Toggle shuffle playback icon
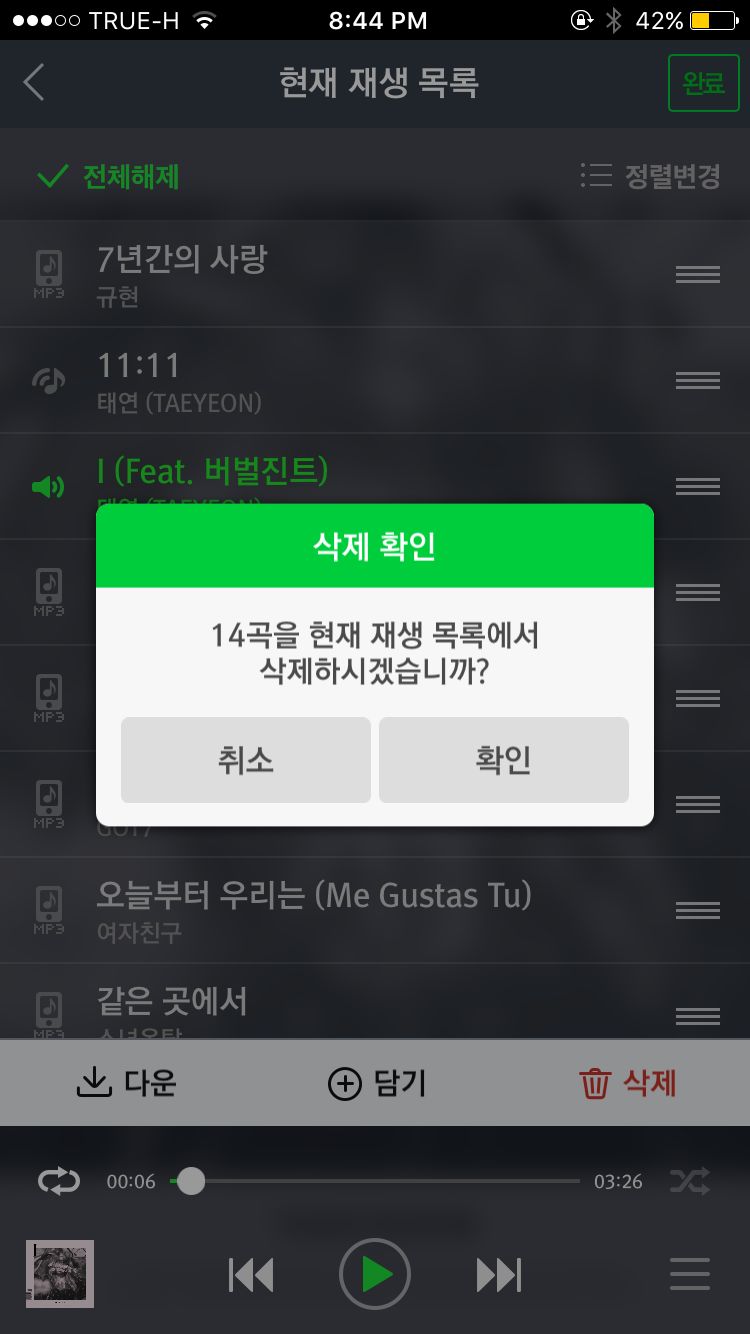 click(x=690, y=1181)
